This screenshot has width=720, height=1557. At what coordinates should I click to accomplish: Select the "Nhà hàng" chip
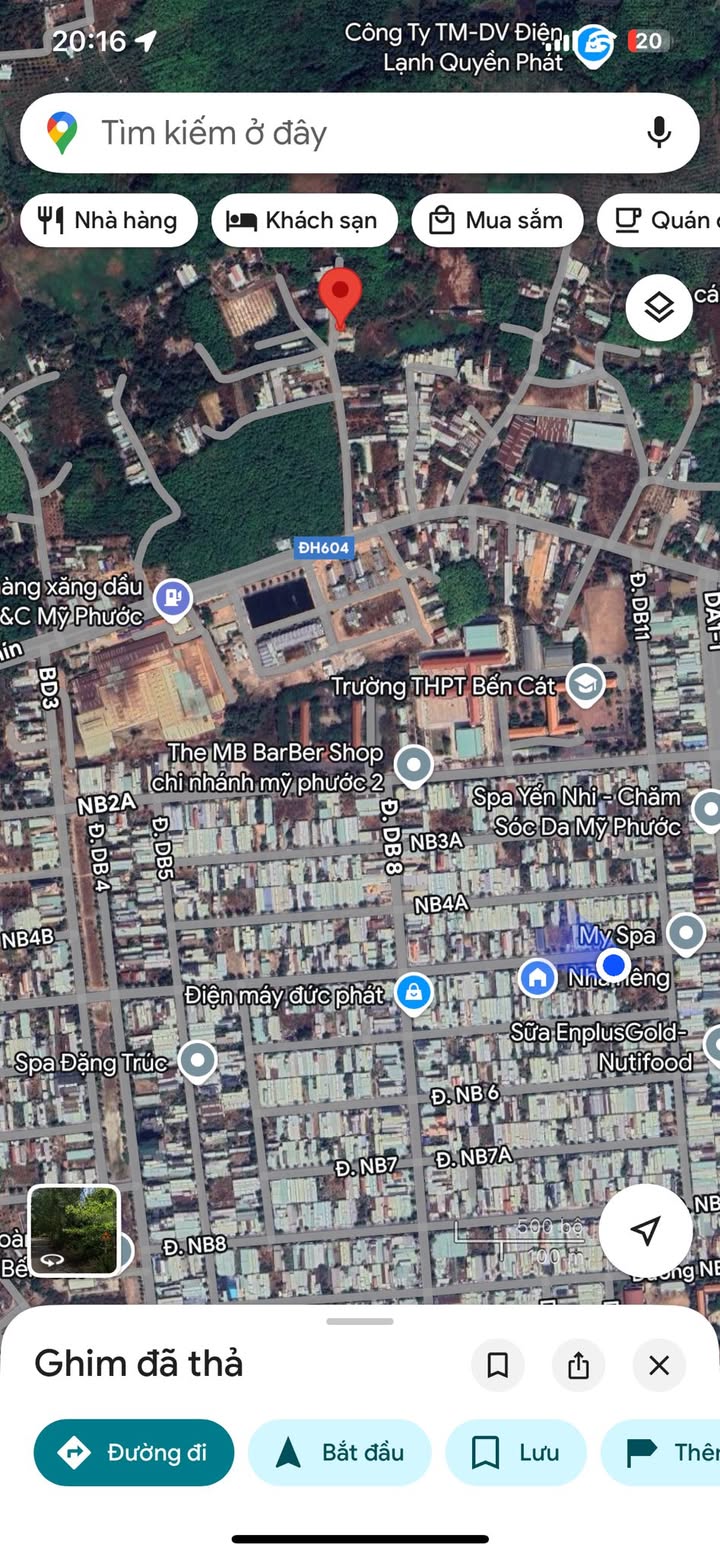[x=109, y=220]
